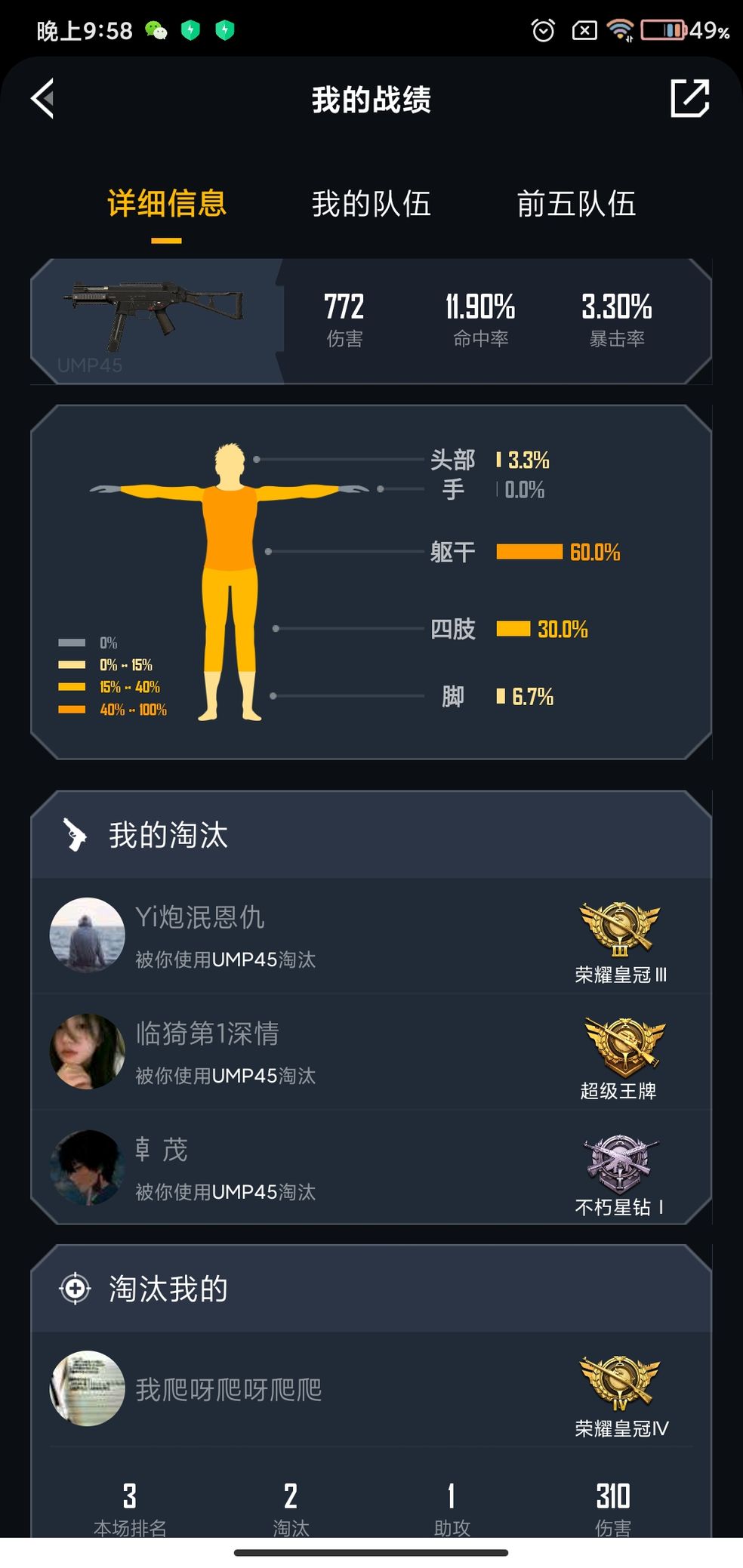This screenshot has height=1568, width=743.
Task: Open 我爬呀爬呀爬爬 player row
Action: 370,1389
